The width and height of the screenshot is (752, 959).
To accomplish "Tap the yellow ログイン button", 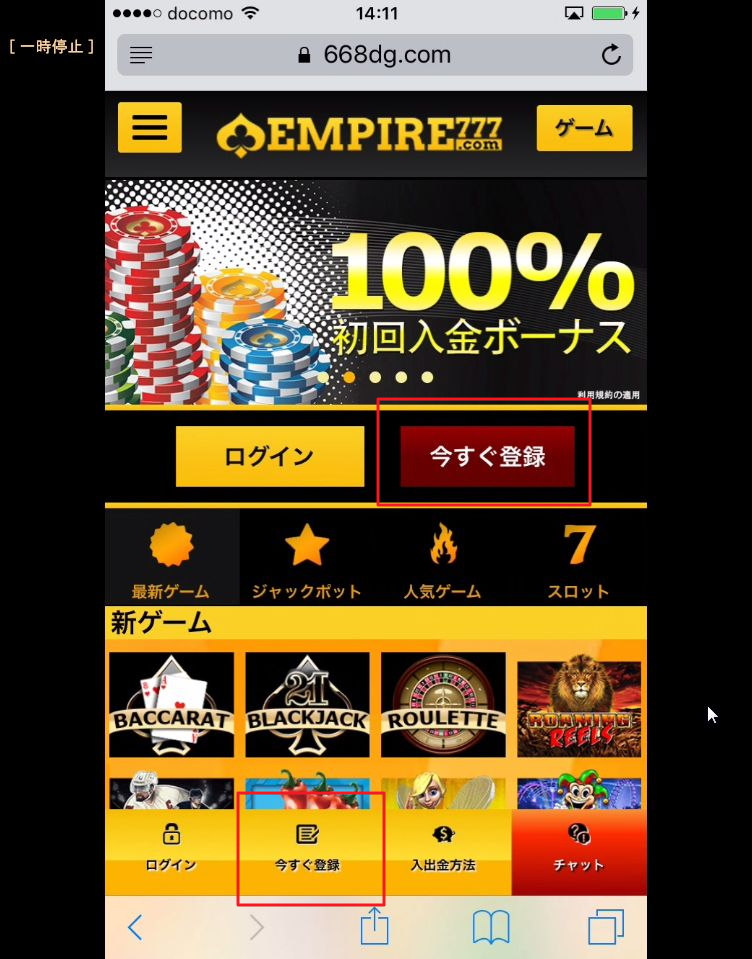I will 270,457.
